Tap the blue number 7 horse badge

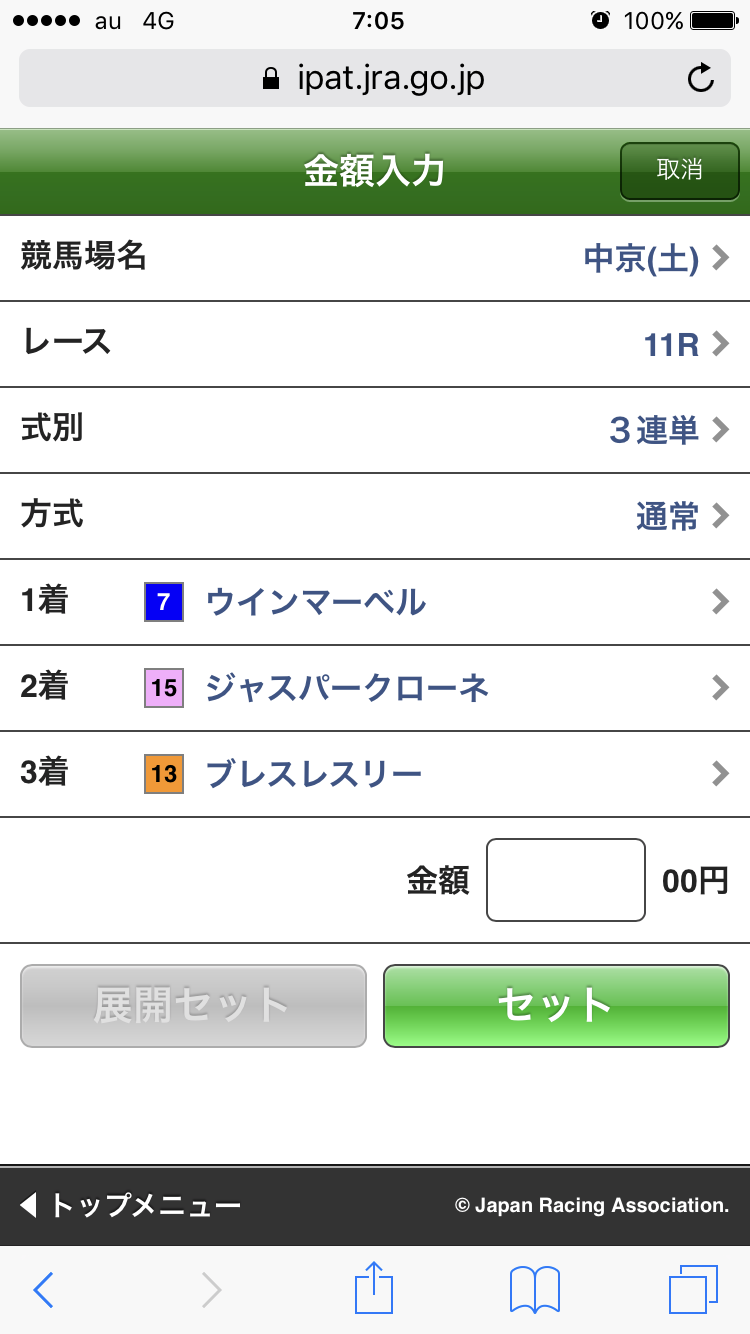pos(163,601)
